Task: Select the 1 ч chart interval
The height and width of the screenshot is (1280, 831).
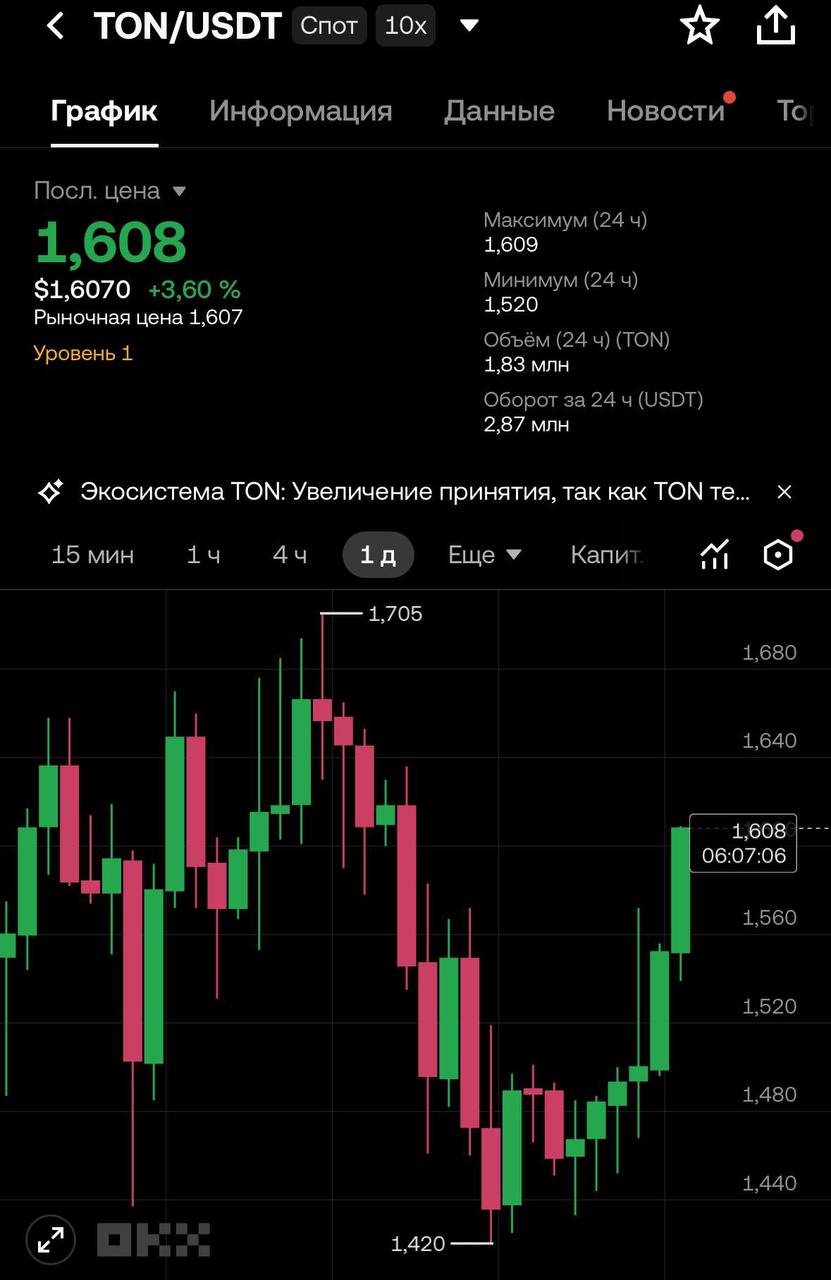Action: pos(203,555)
